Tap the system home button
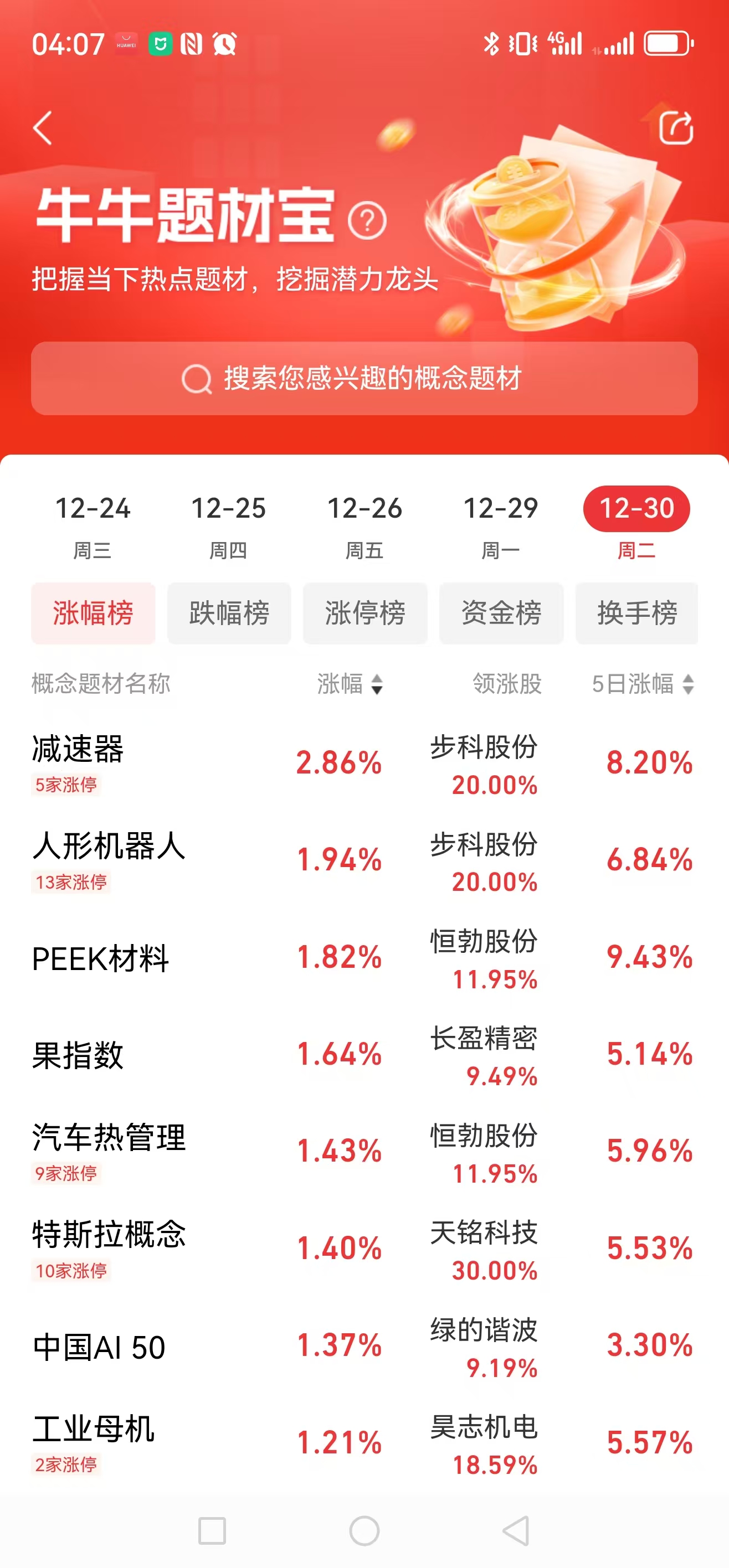Screen dimensions: 729x1568 tap(364, 1530)
